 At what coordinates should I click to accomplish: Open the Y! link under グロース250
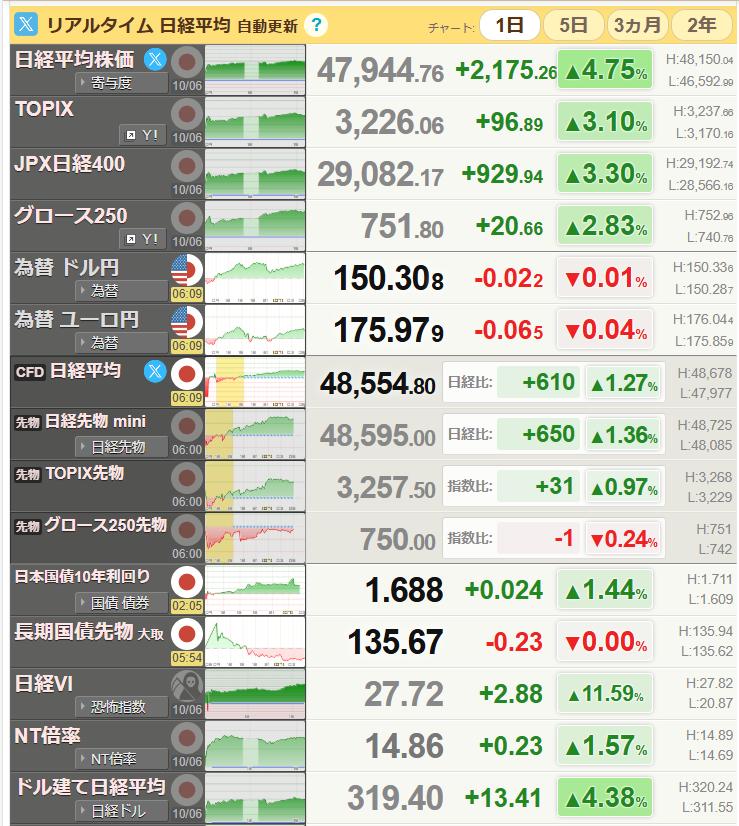[142, 238]
